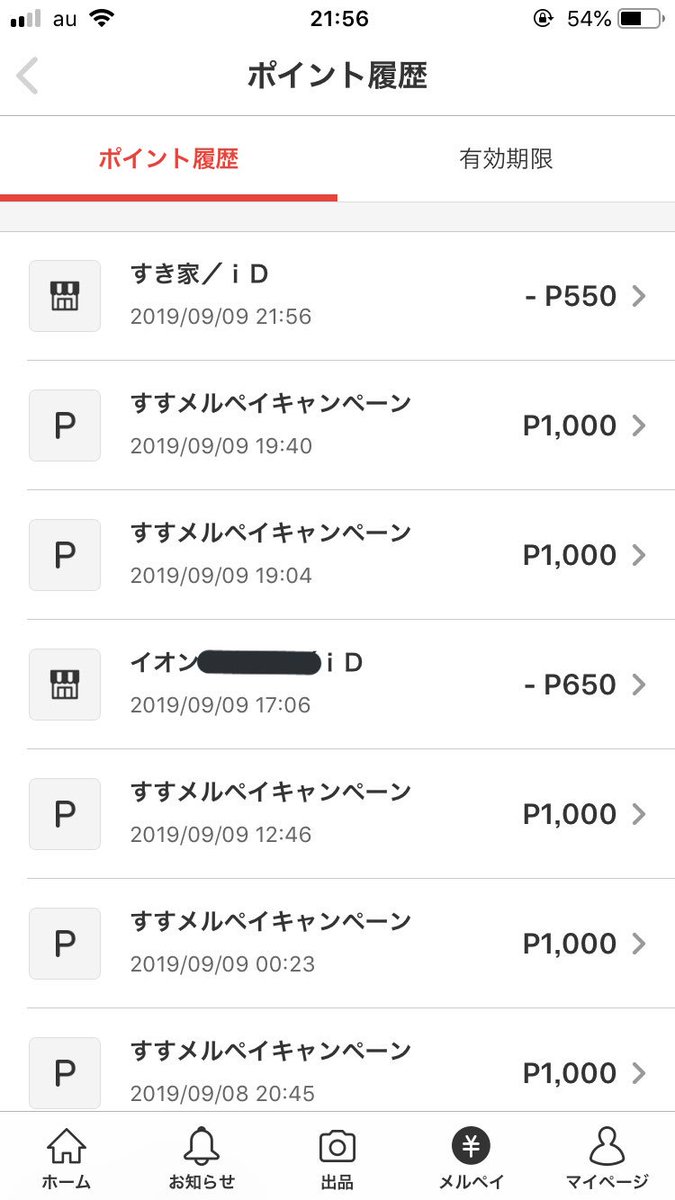Go back using the top-left arrow

point(28,76)
